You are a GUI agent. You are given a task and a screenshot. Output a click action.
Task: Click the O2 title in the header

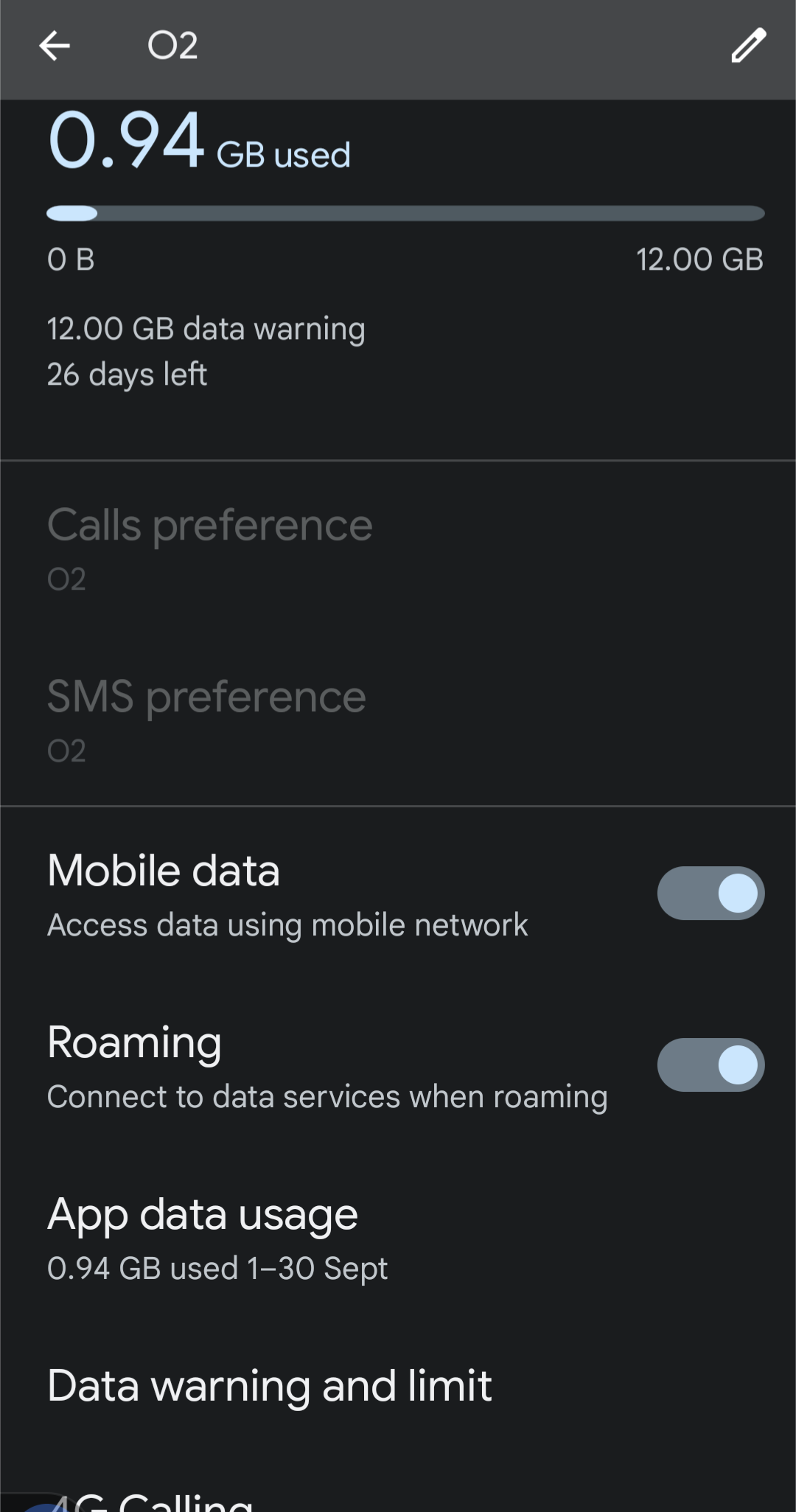[x=172, y=47]
